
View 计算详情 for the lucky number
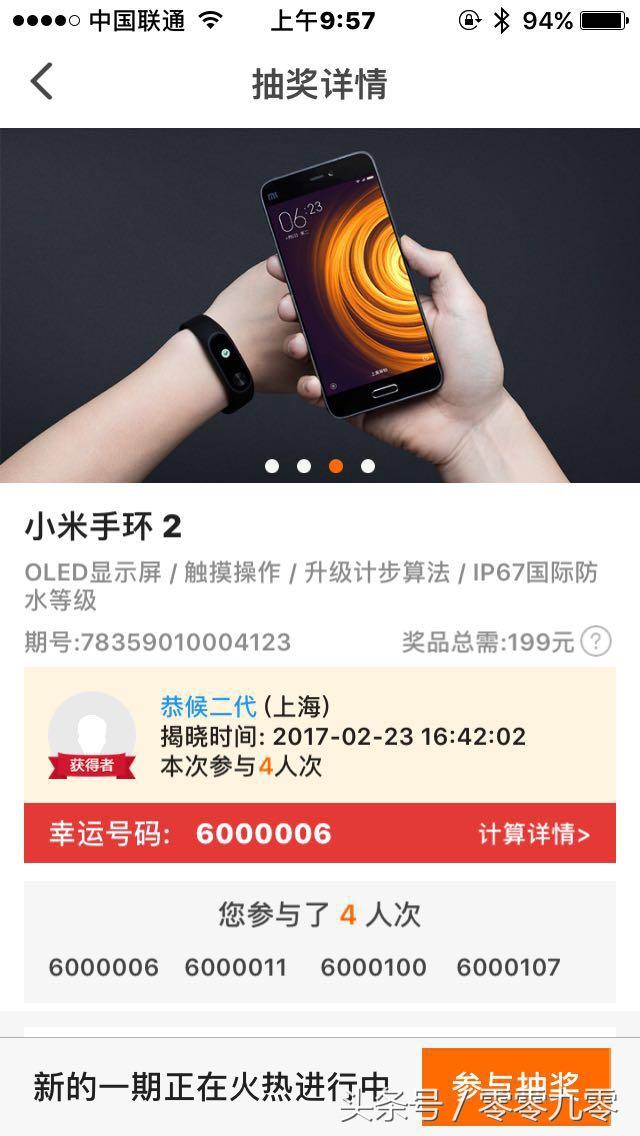534,834
